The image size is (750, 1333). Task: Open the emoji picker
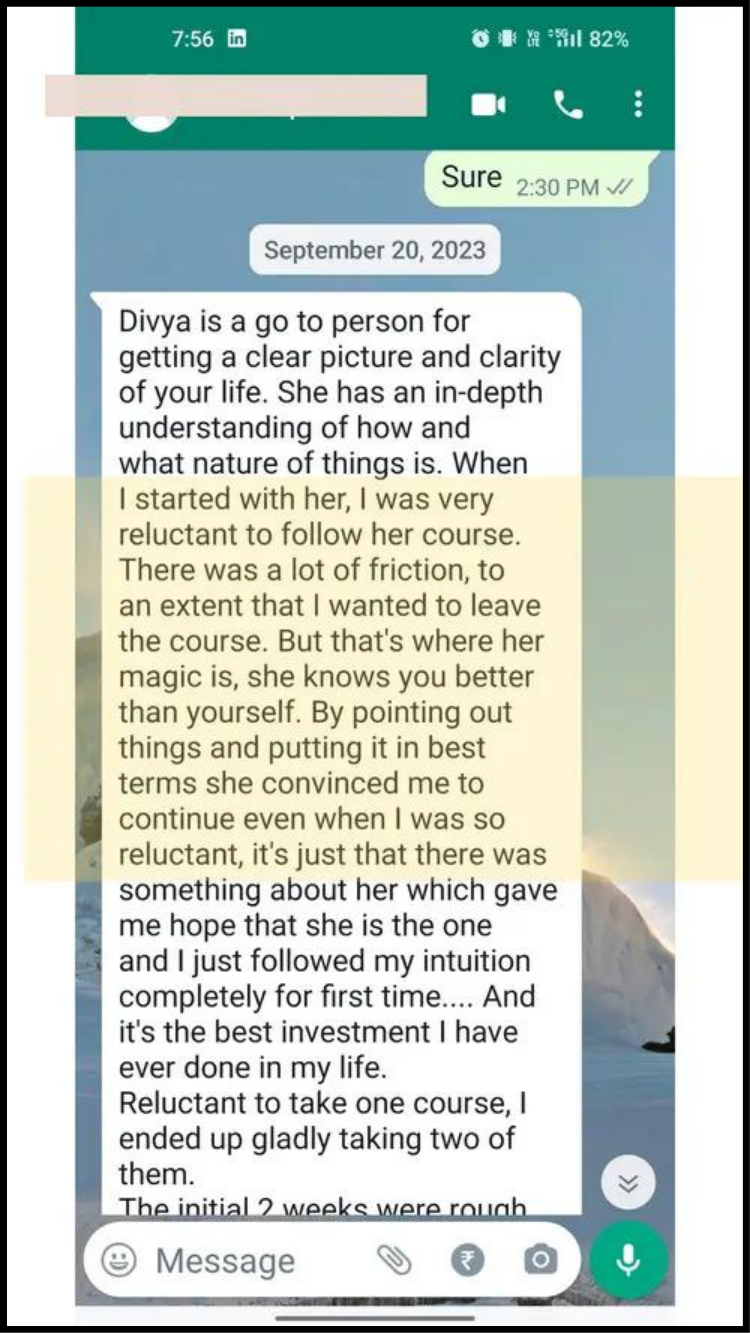tap(119, 1261)
